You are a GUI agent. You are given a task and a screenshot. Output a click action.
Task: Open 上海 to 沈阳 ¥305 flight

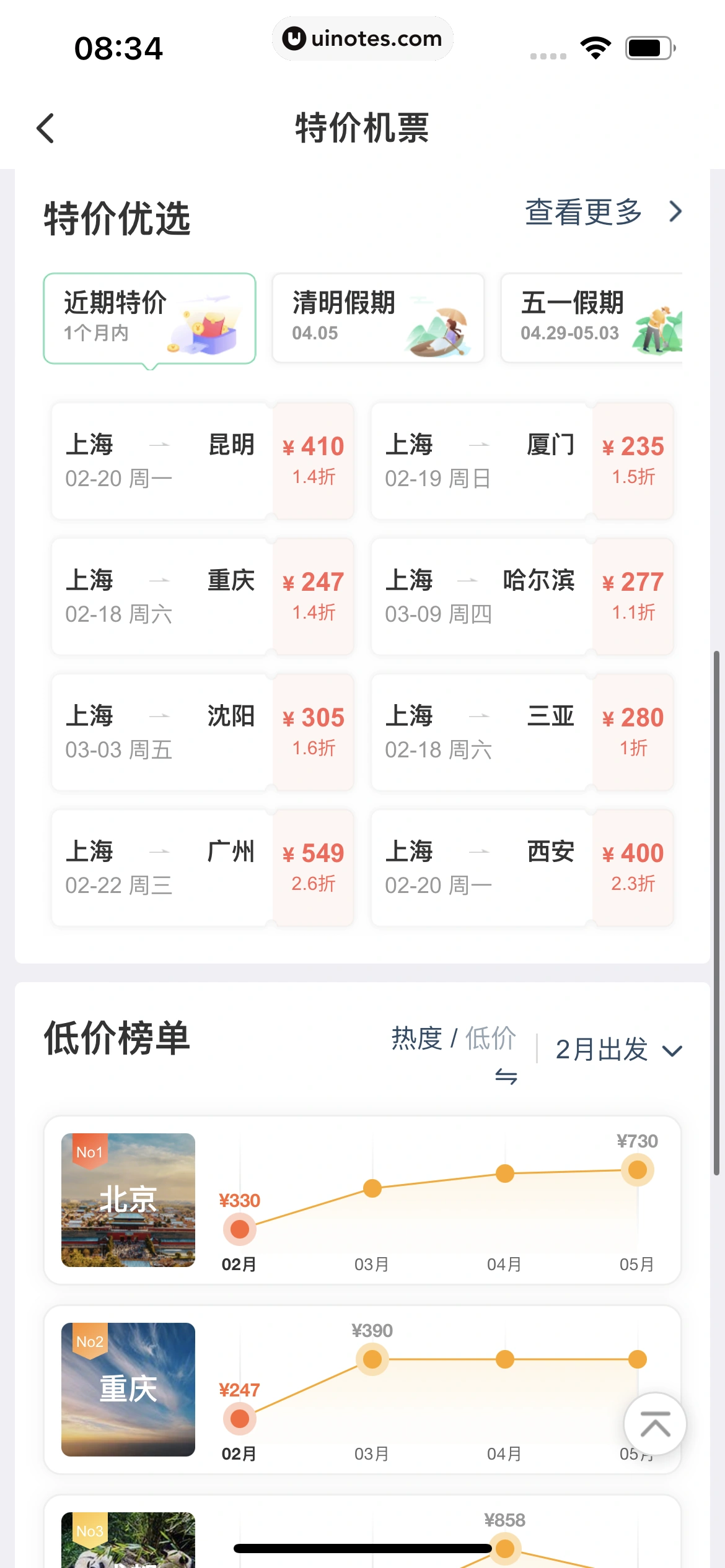203,732
